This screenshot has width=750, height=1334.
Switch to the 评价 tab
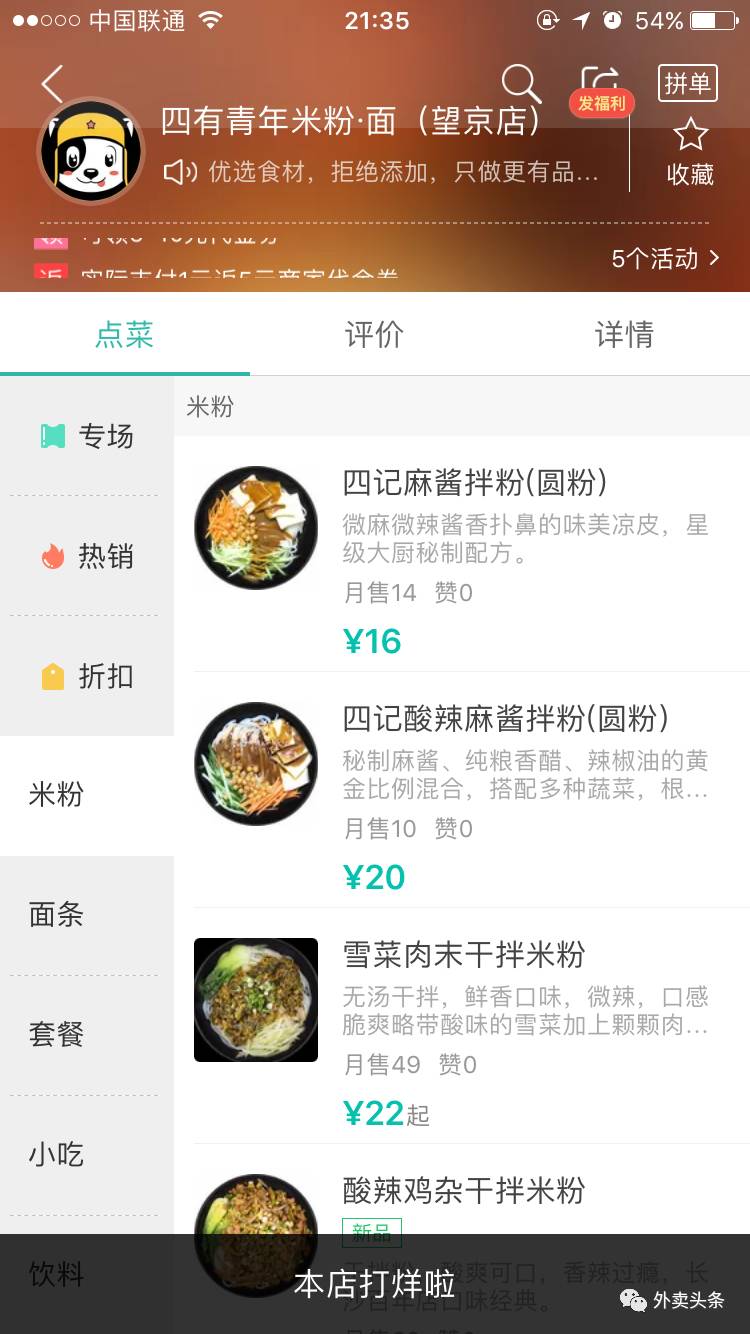374,334
